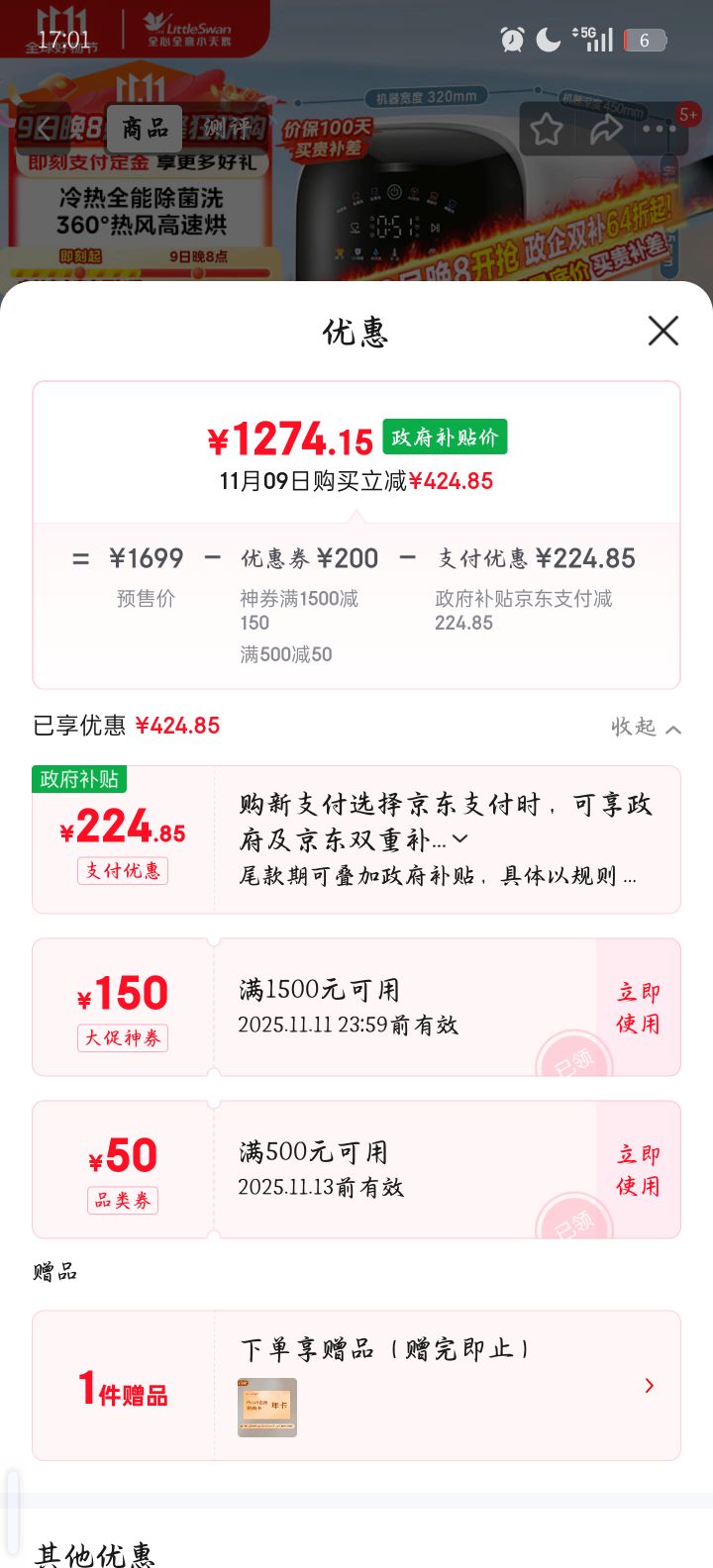Open the gift card thumbnail image
This screenshot has height=1568, width=713.
tap(264, 1405)
